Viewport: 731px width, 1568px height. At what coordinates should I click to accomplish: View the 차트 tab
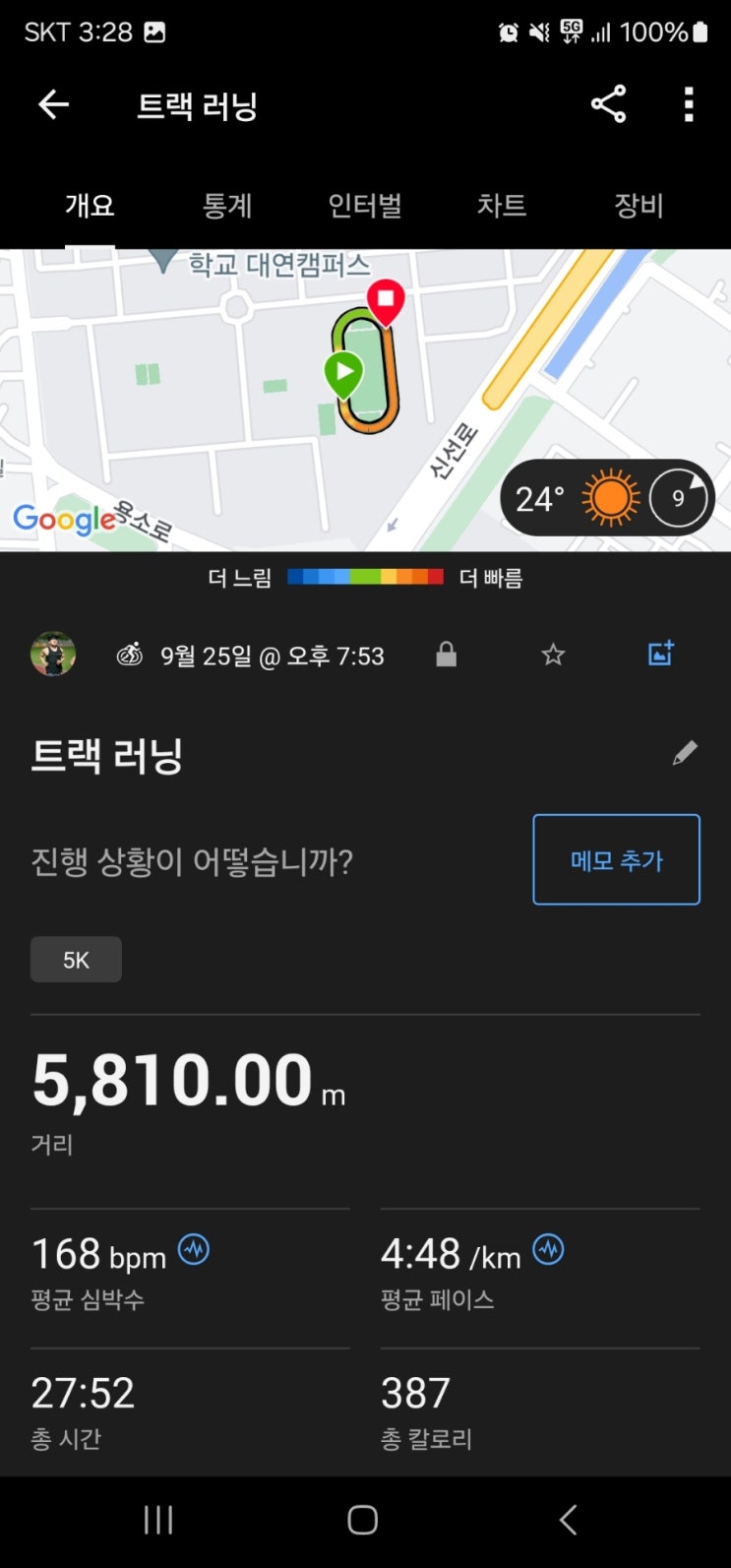click(502, 205)
